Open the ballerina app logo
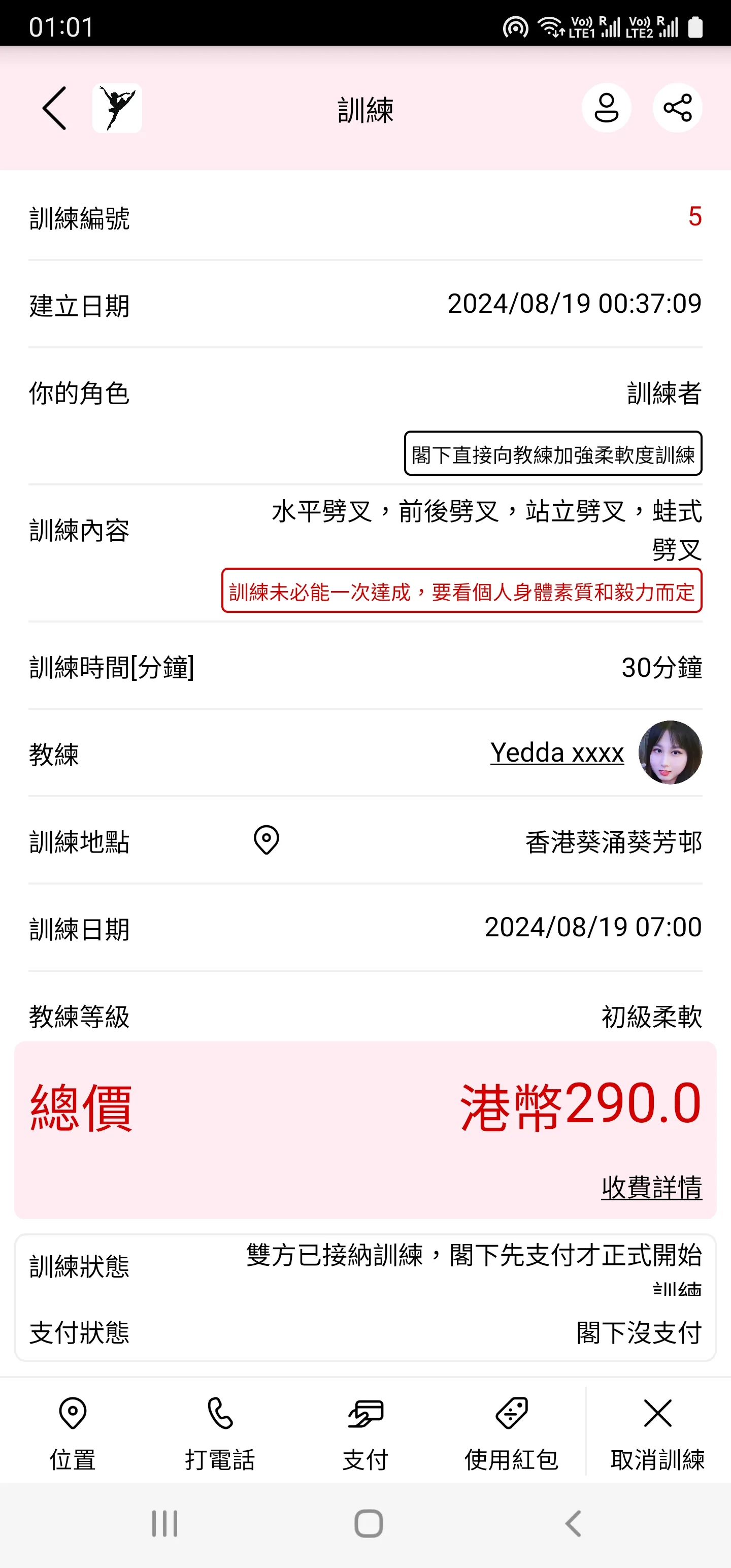 117,108
